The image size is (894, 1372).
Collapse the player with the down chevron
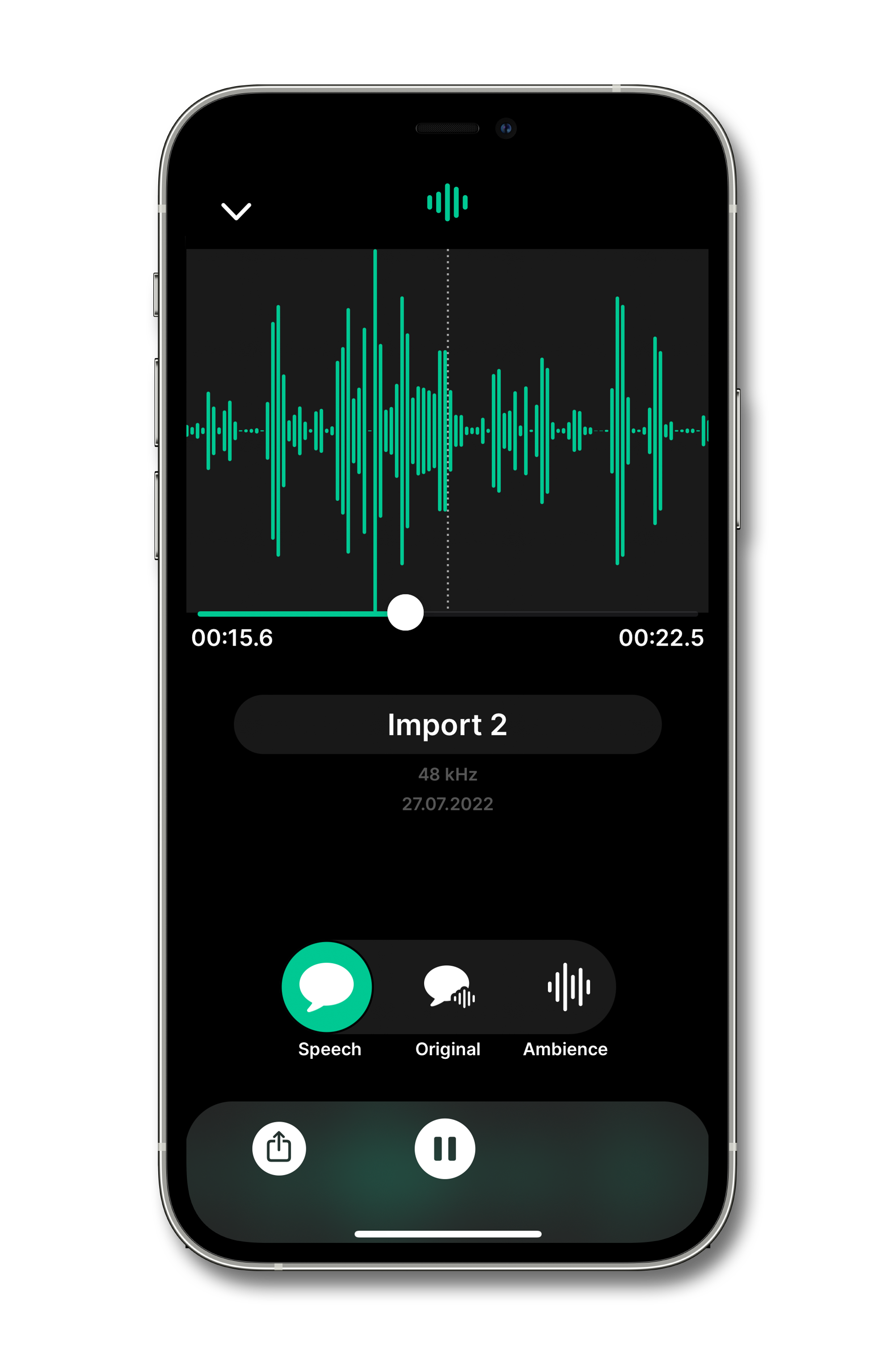pos(236,211)
